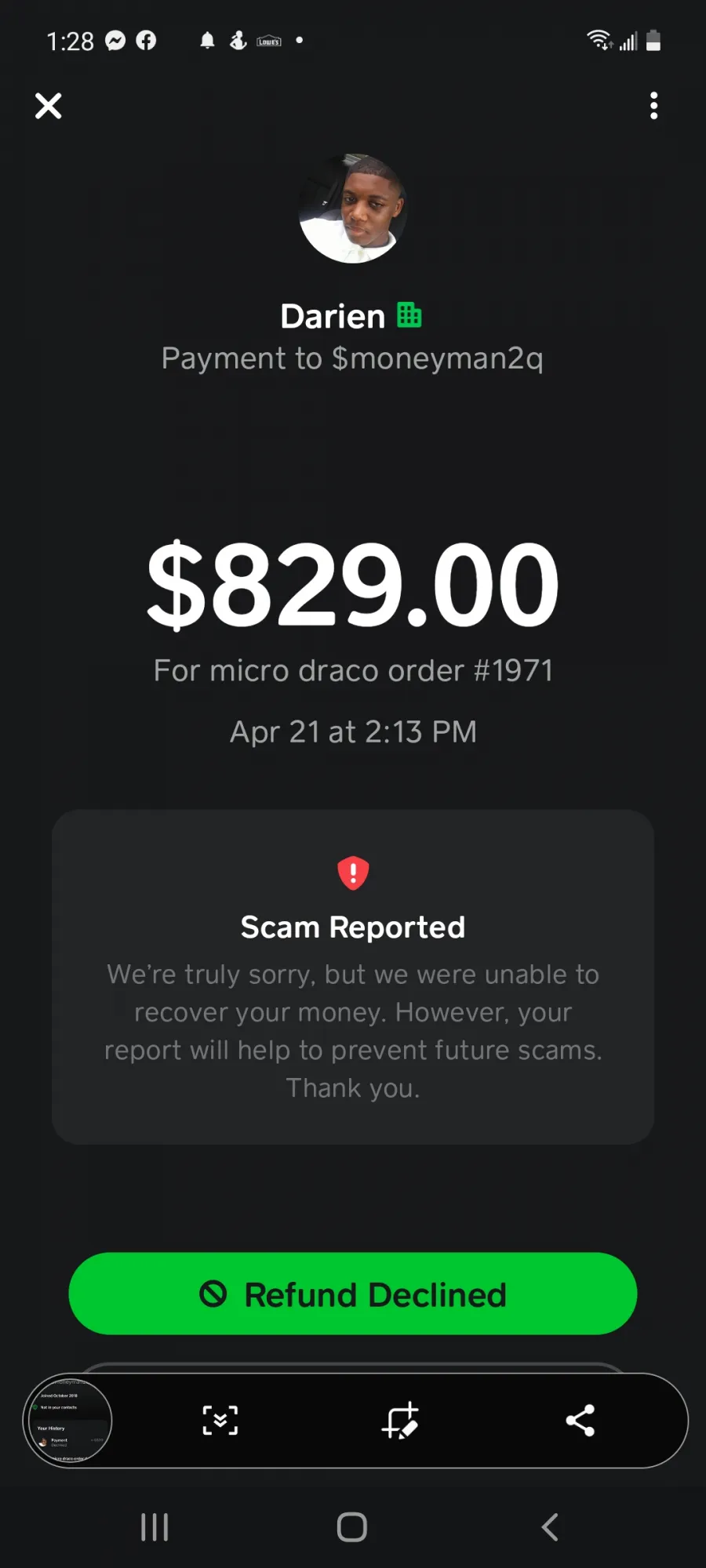Open Darien's profile picture
Viewport: 706px width, 1568px height.
(x=353, y=209)
